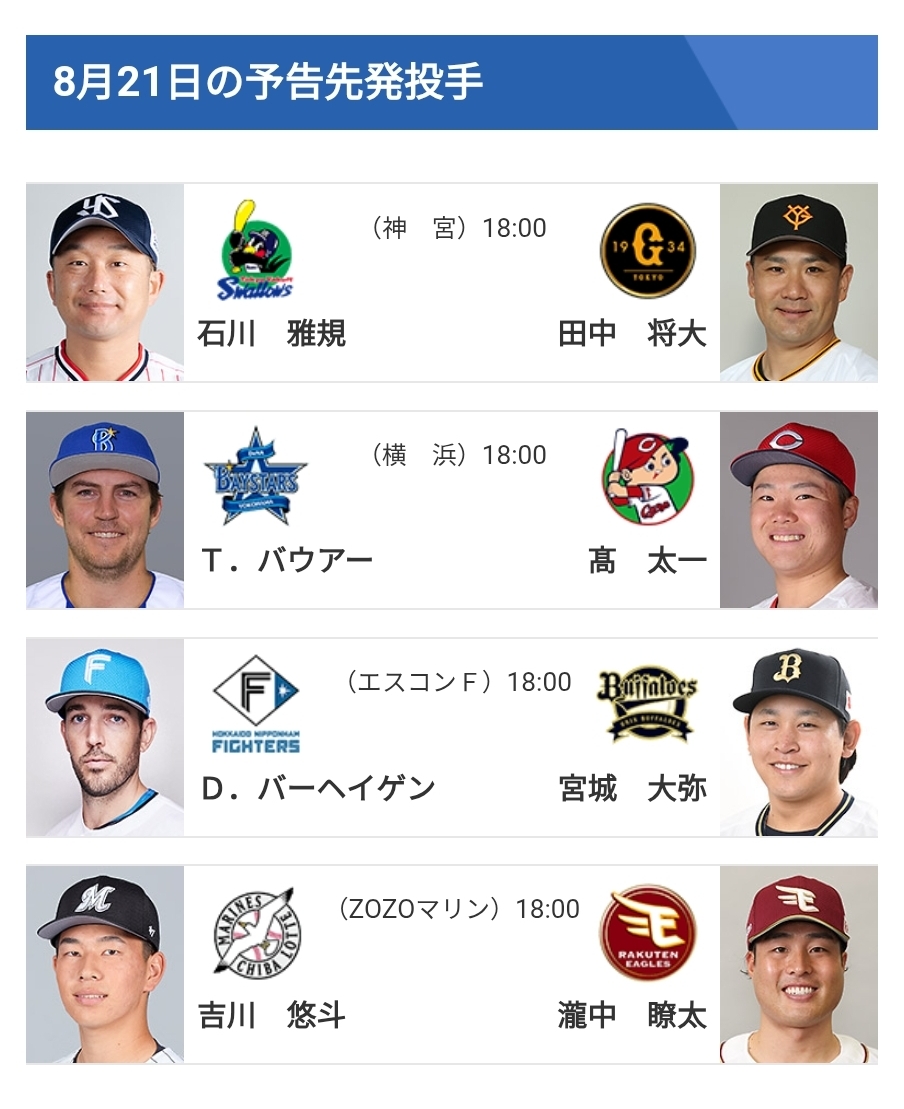This screenshot has width=904, height=1109.
Task: Open pitcher 石川 雅規's profile
Action: 272,334
